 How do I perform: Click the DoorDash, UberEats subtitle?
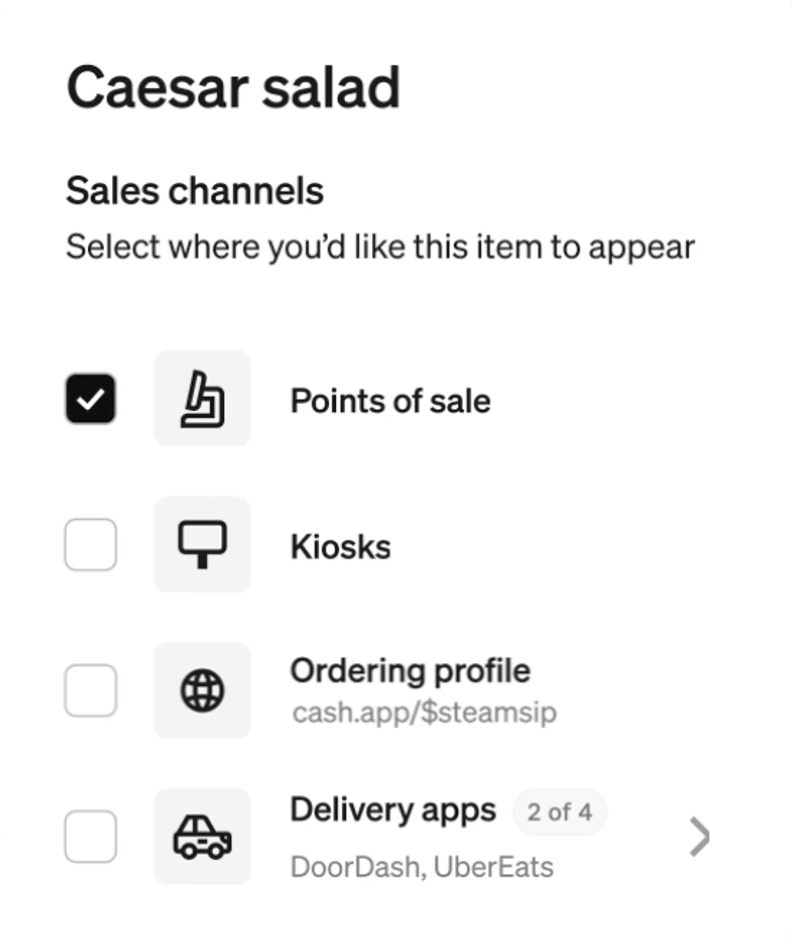tap(420, 866)
